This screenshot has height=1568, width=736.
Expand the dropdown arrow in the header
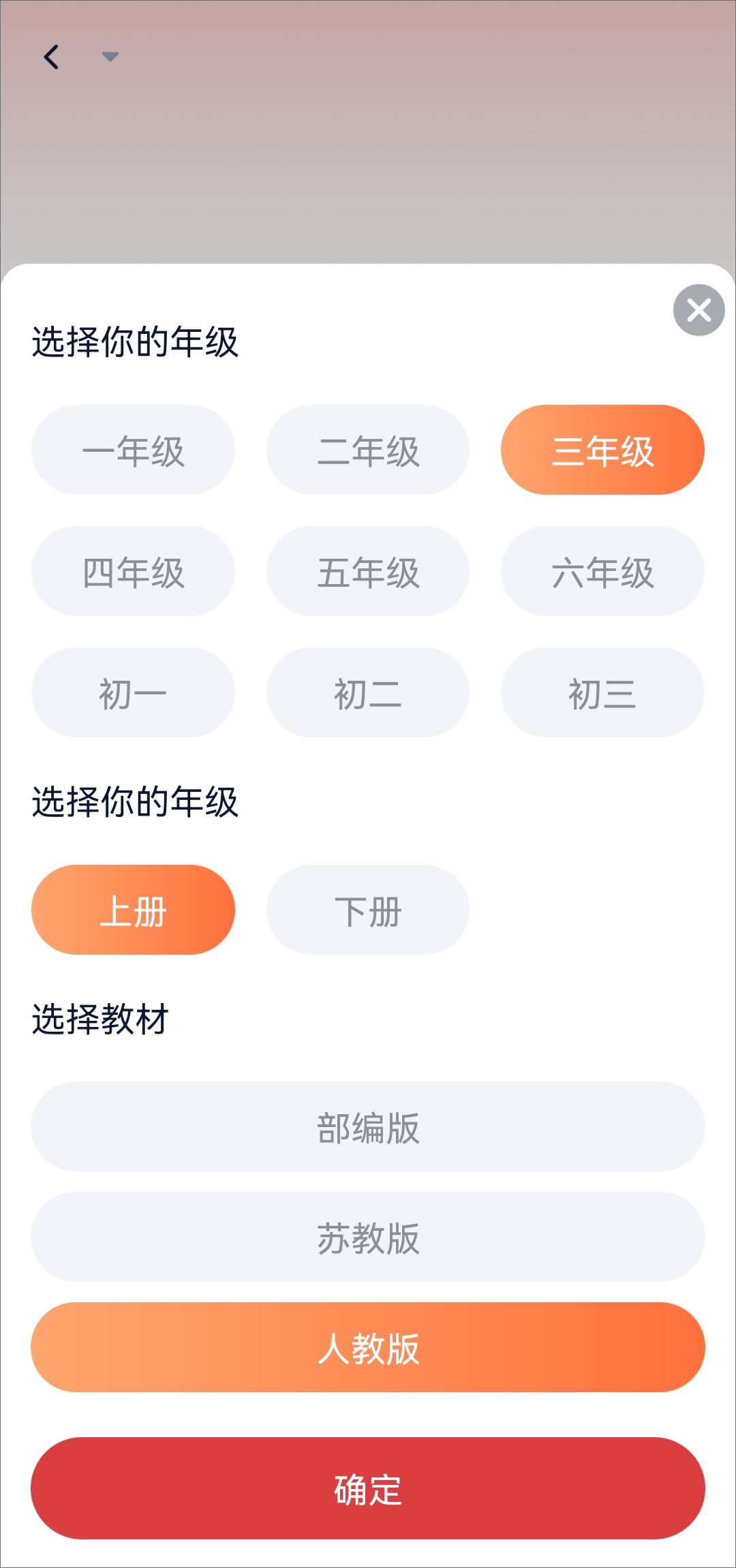tap(110, 57)
